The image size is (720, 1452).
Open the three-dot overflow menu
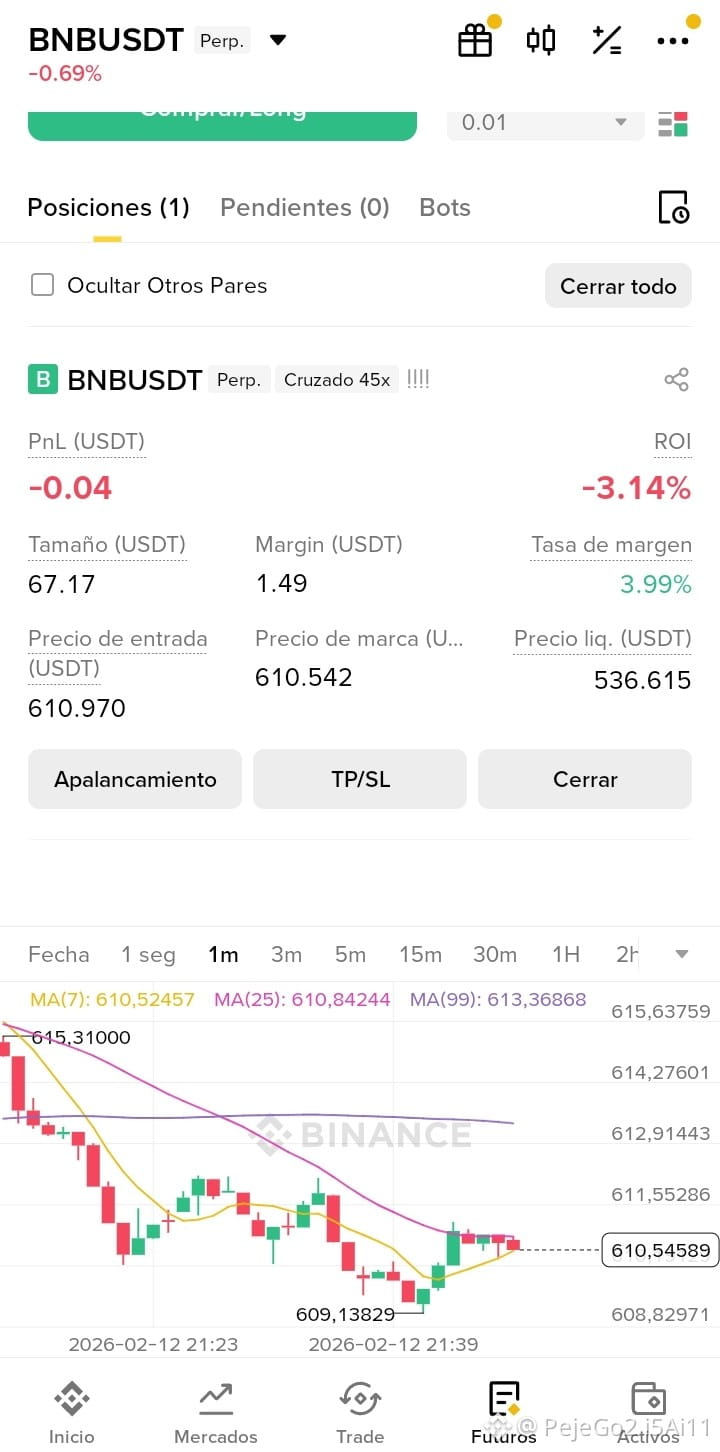click(x=673, y=41)
